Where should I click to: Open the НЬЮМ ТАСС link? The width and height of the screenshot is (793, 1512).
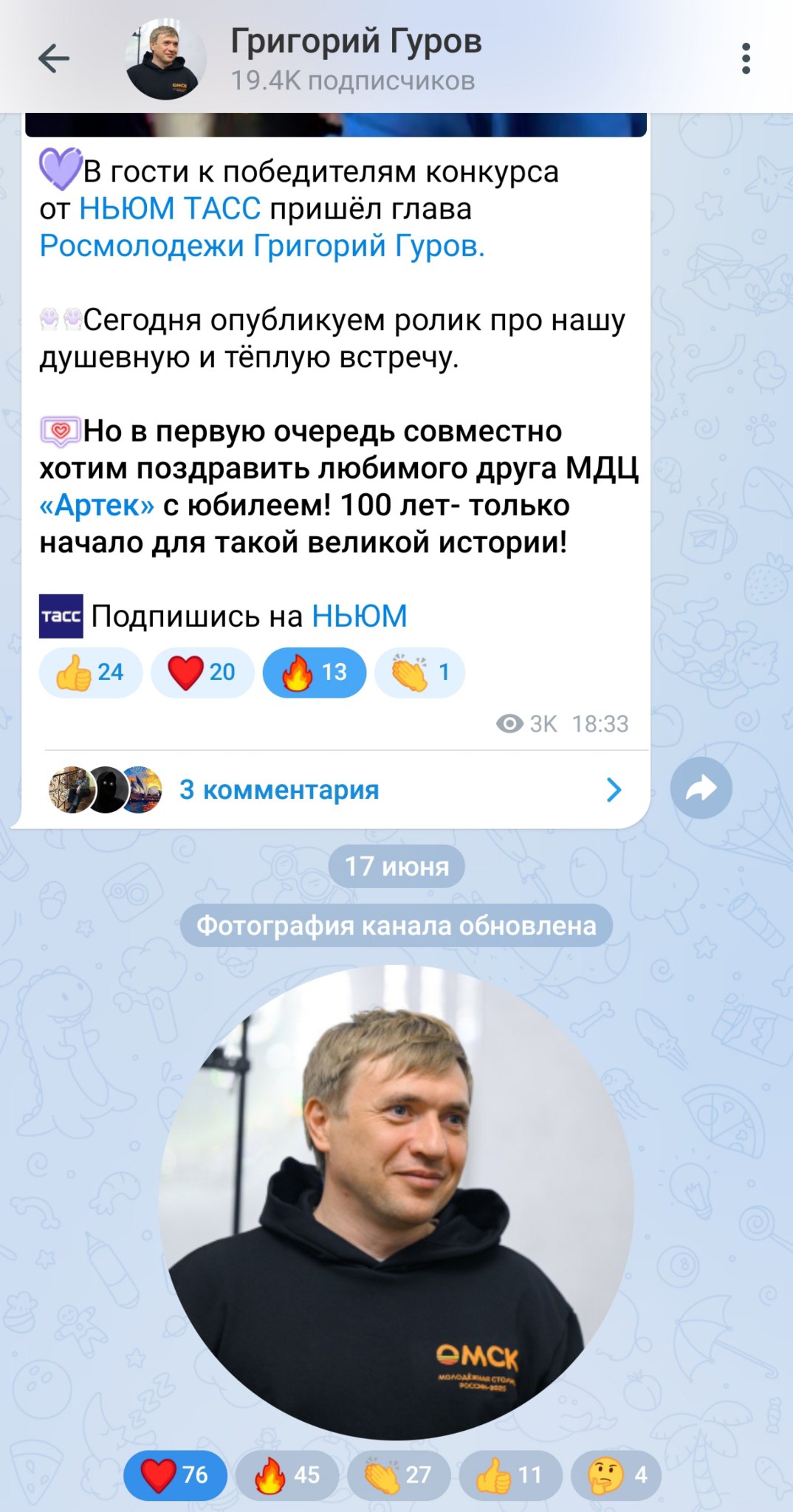(170, 209)
